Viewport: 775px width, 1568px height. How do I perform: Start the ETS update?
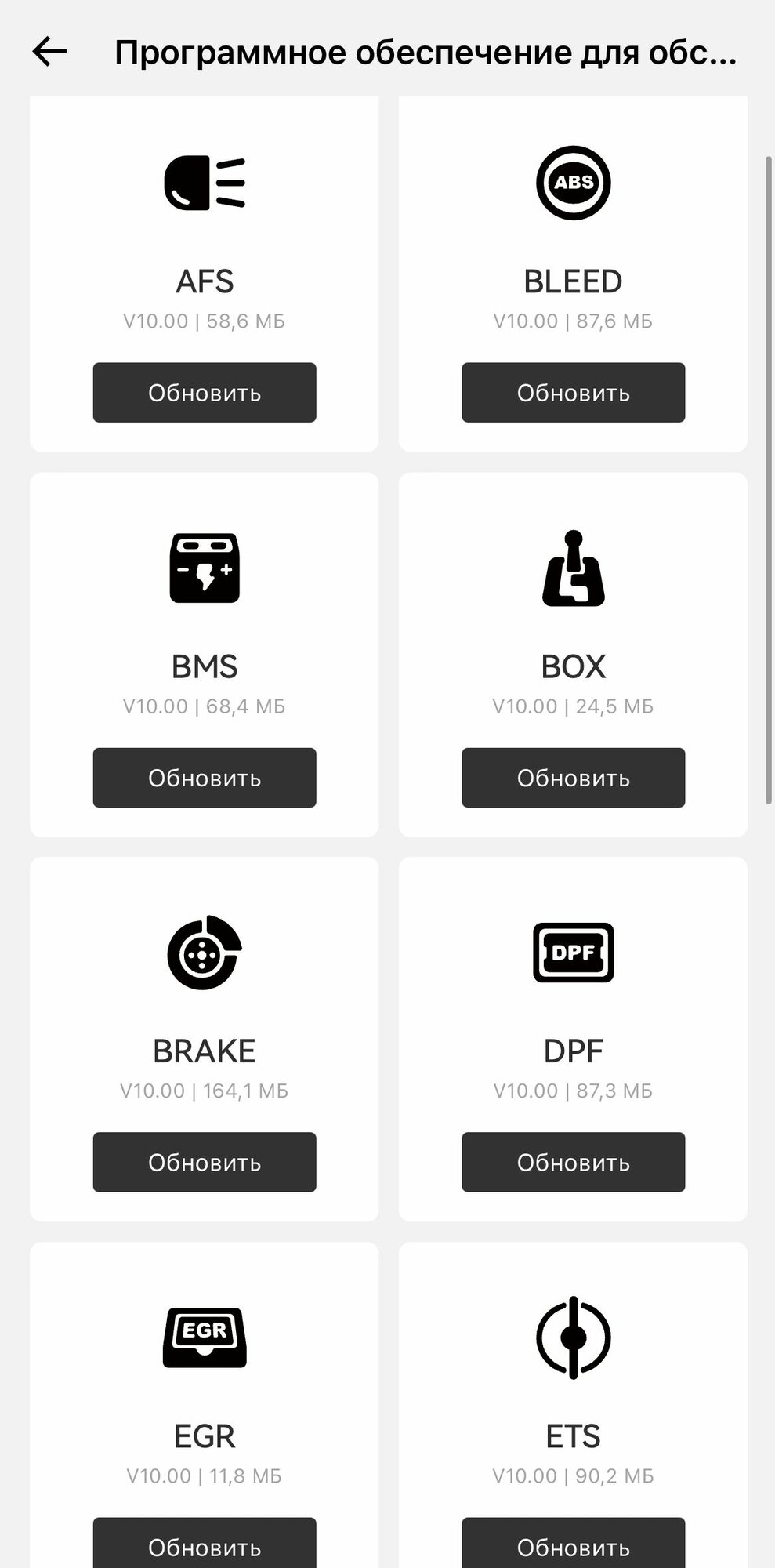click(573, 1544)
